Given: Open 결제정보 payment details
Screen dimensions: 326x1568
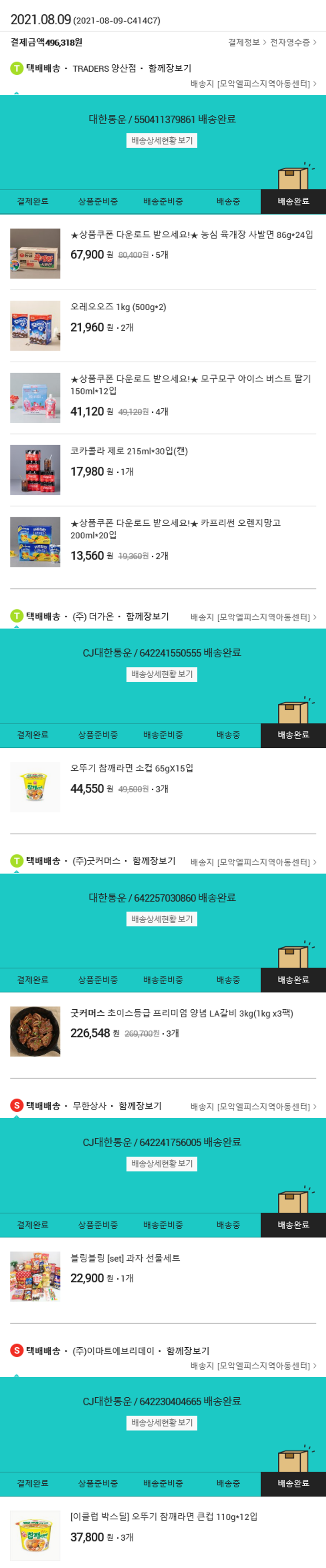Looking at the screenshot, I should coord(246,42).
